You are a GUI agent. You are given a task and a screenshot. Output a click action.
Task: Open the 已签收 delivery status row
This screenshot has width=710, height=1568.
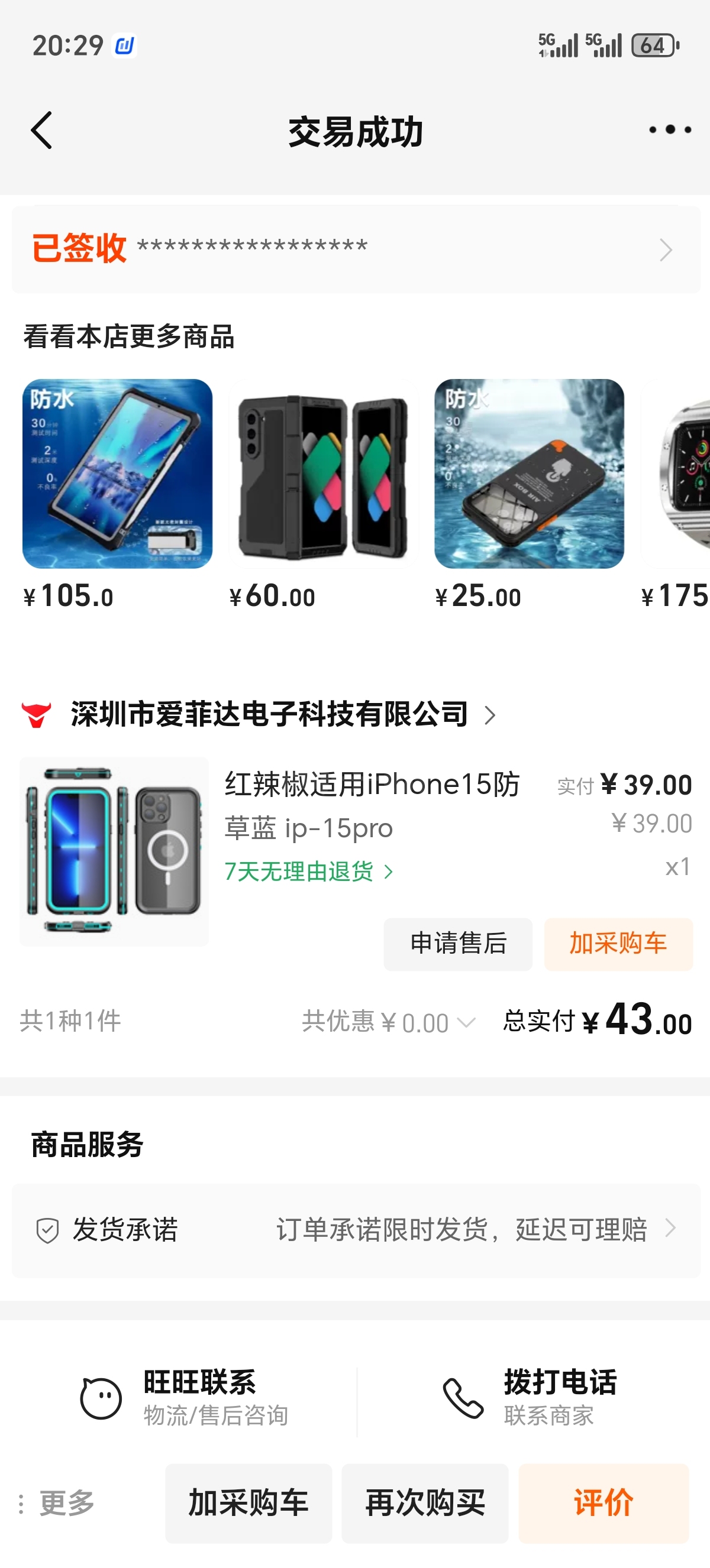tap(356, 250)
